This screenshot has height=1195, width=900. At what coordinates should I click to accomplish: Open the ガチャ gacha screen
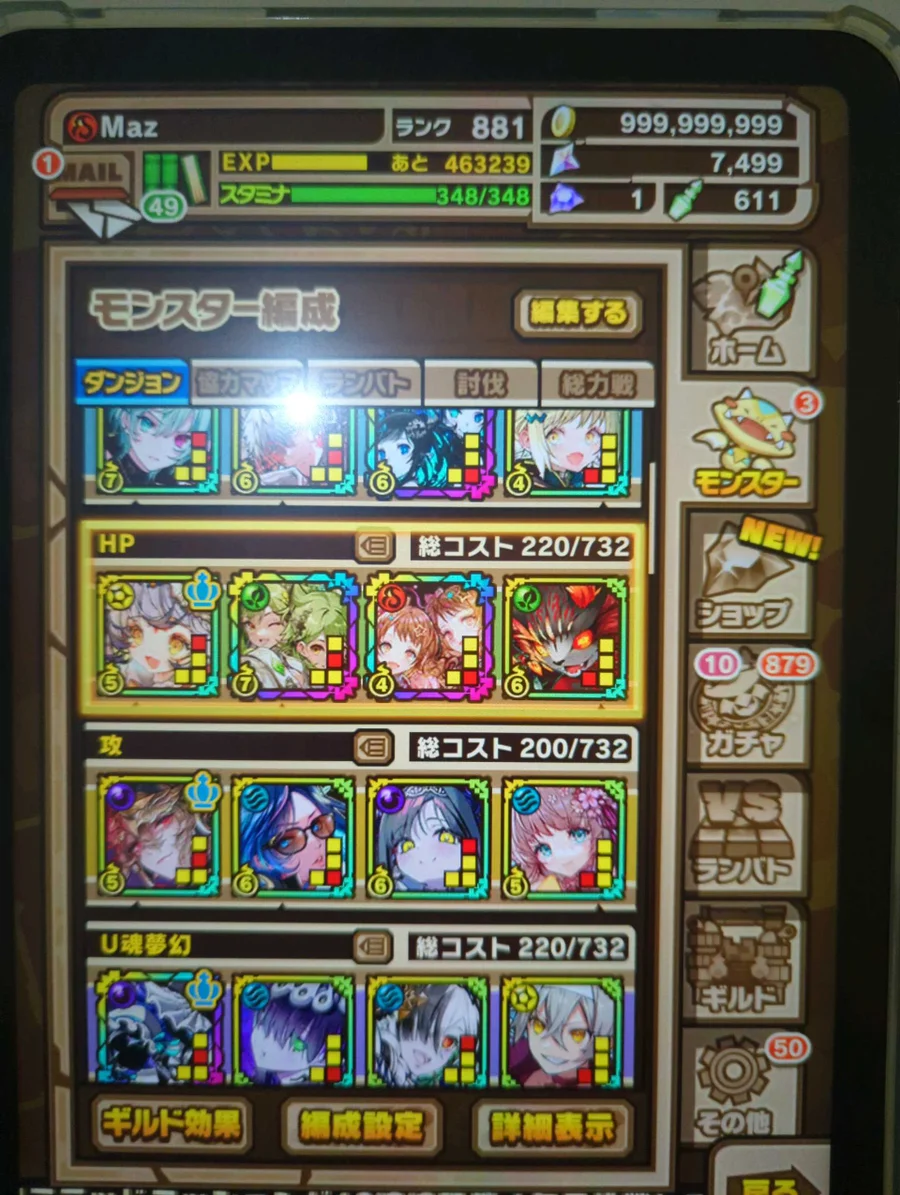coord(750,704)
